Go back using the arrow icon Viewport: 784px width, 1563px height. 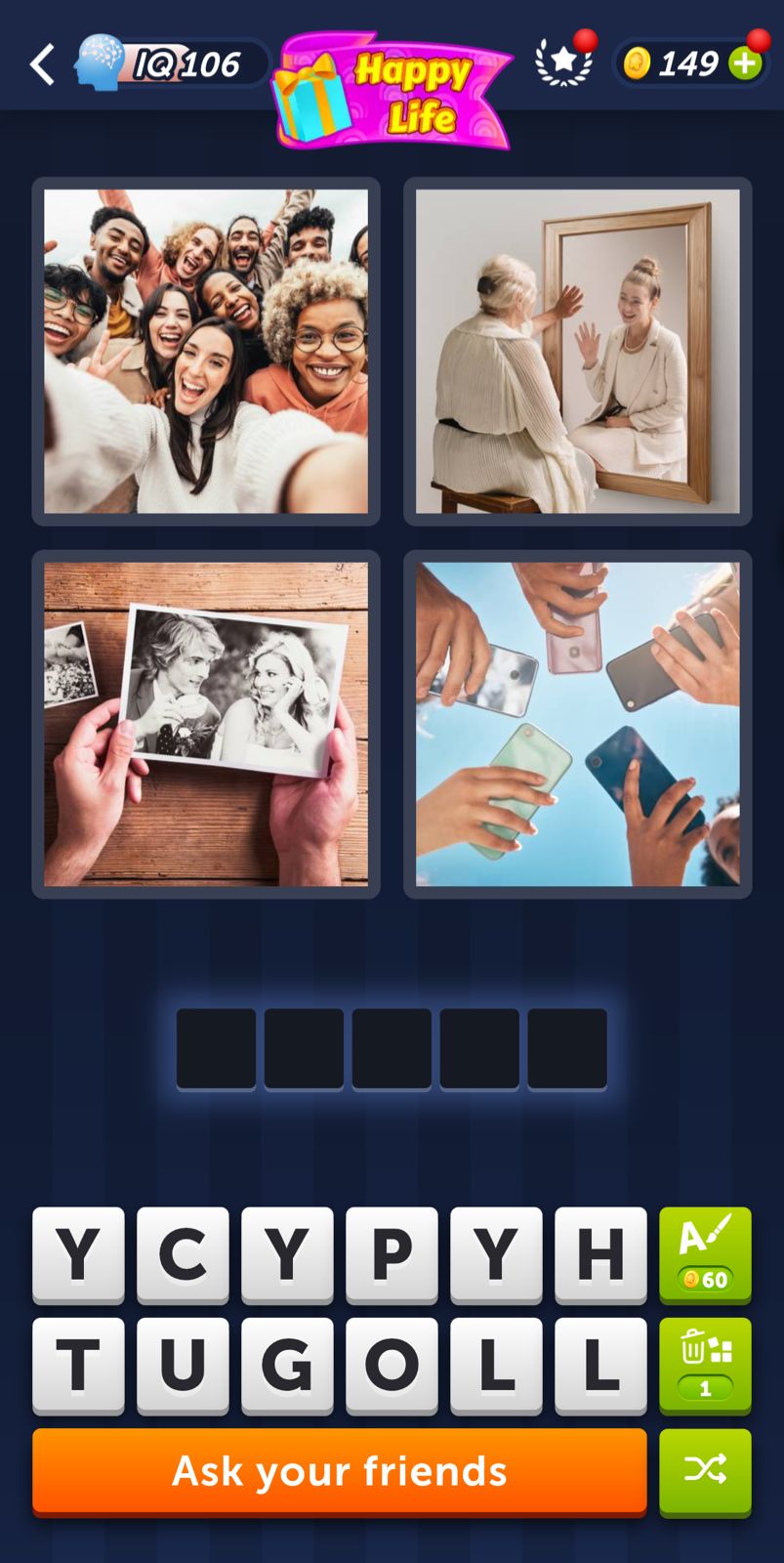pos(42,65)
